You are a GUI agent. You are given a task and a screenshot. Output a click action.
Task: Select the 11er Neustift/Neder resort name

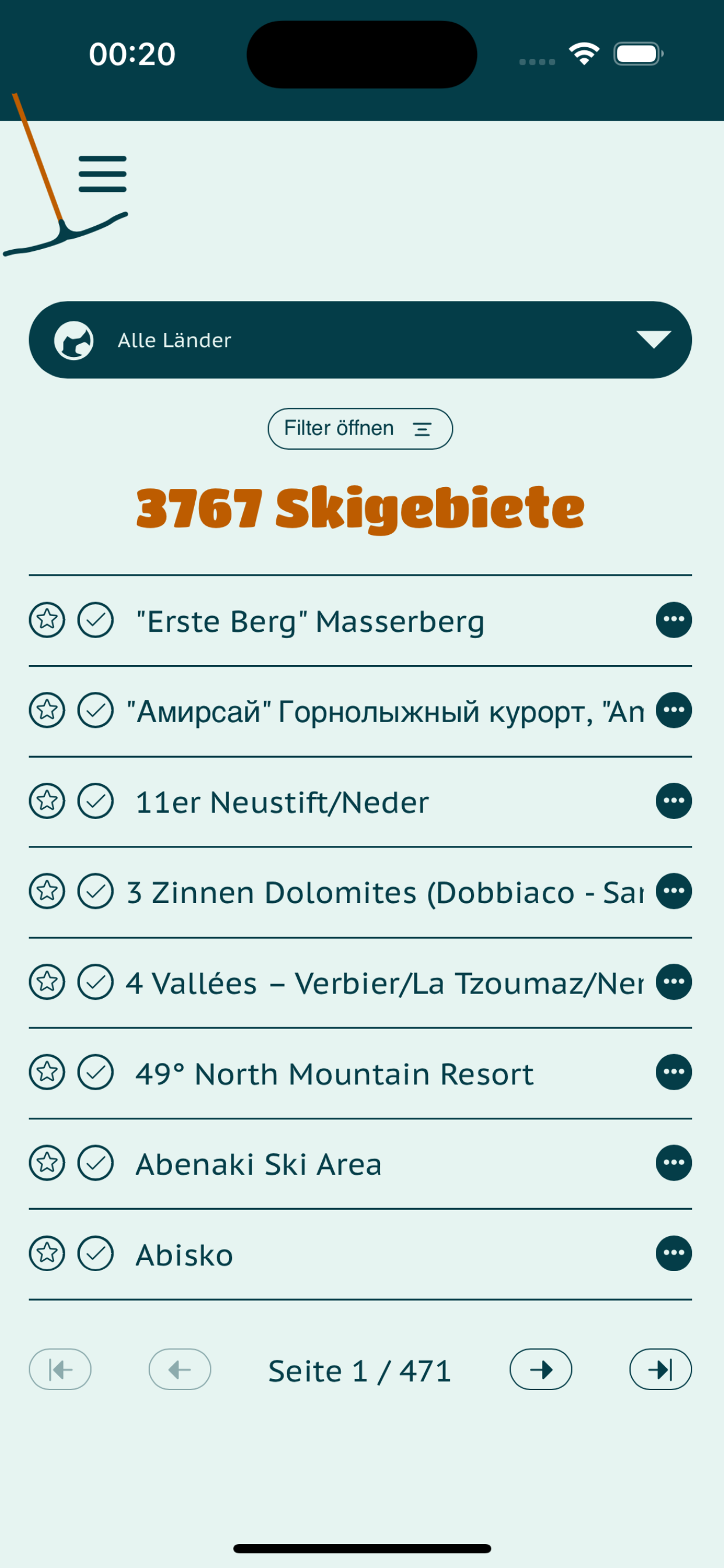282,801
